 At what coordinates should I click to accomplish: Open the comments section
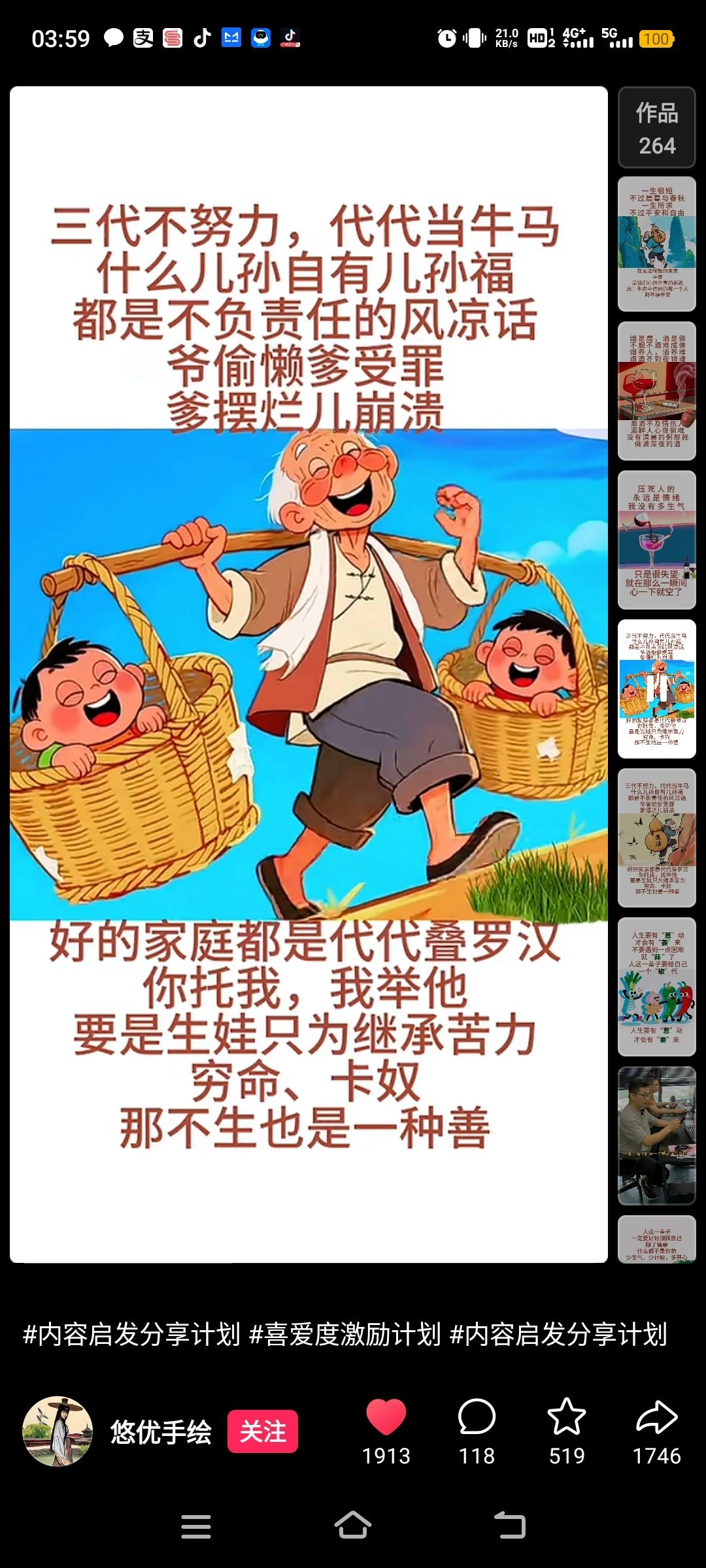477,1416
